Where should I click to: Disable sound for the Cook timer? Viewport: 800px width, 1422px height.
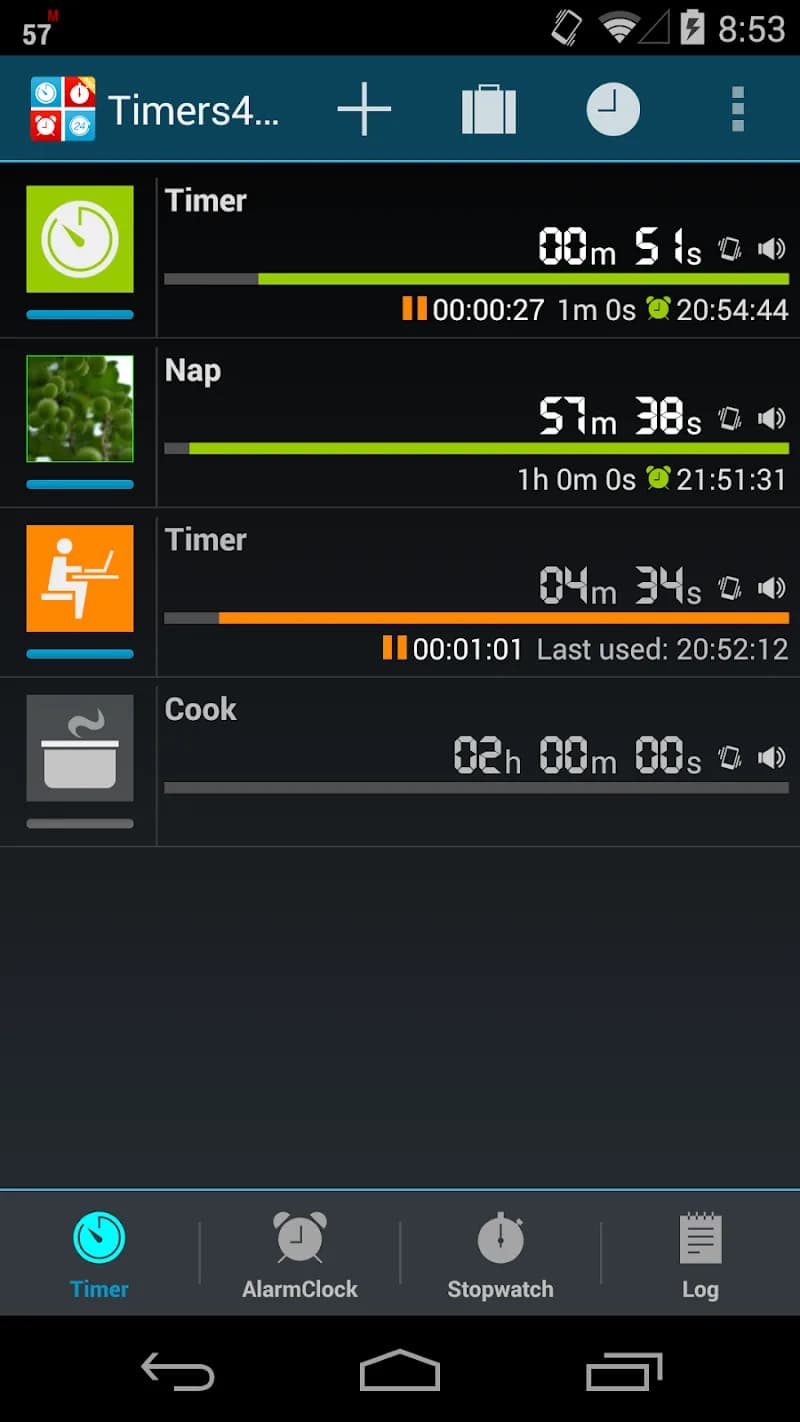click(770, 757)
